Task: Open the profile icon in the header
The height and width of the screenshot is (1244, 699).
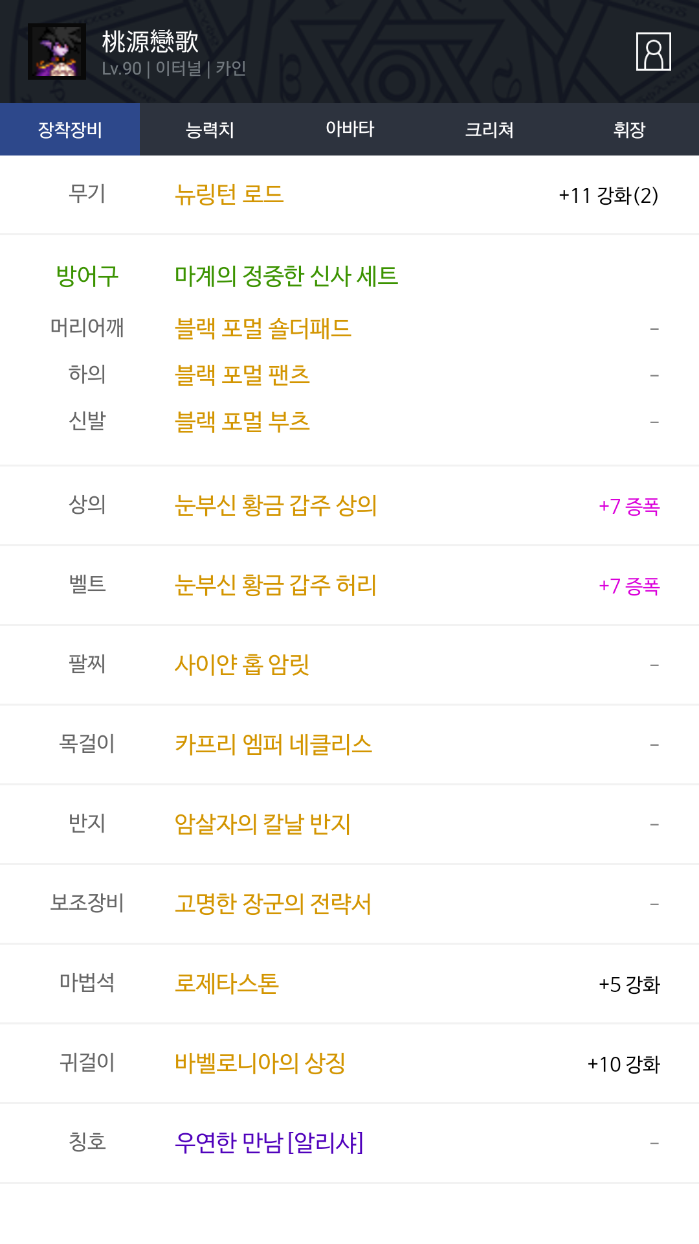Action: 653,52
